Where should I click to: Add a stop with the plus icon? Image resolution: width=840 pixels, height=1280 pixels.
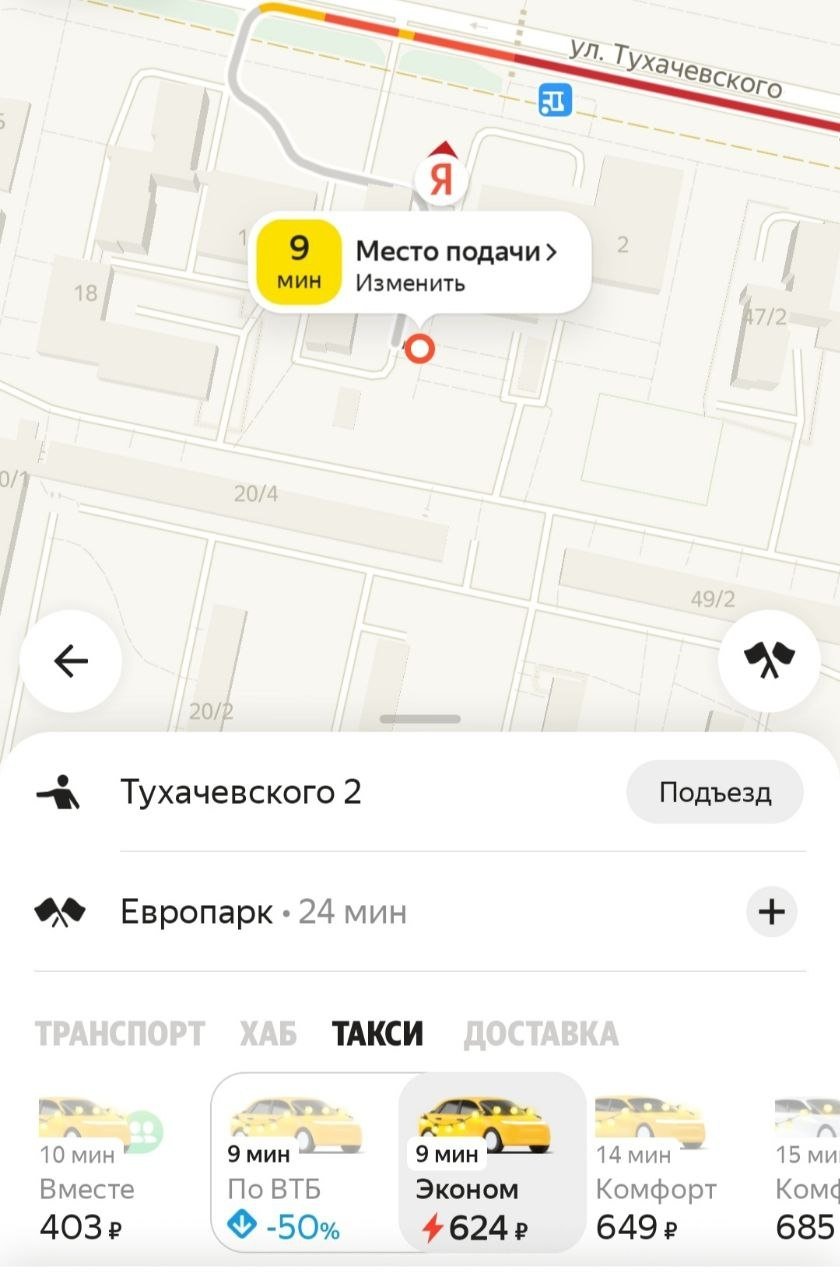(772, 912)
